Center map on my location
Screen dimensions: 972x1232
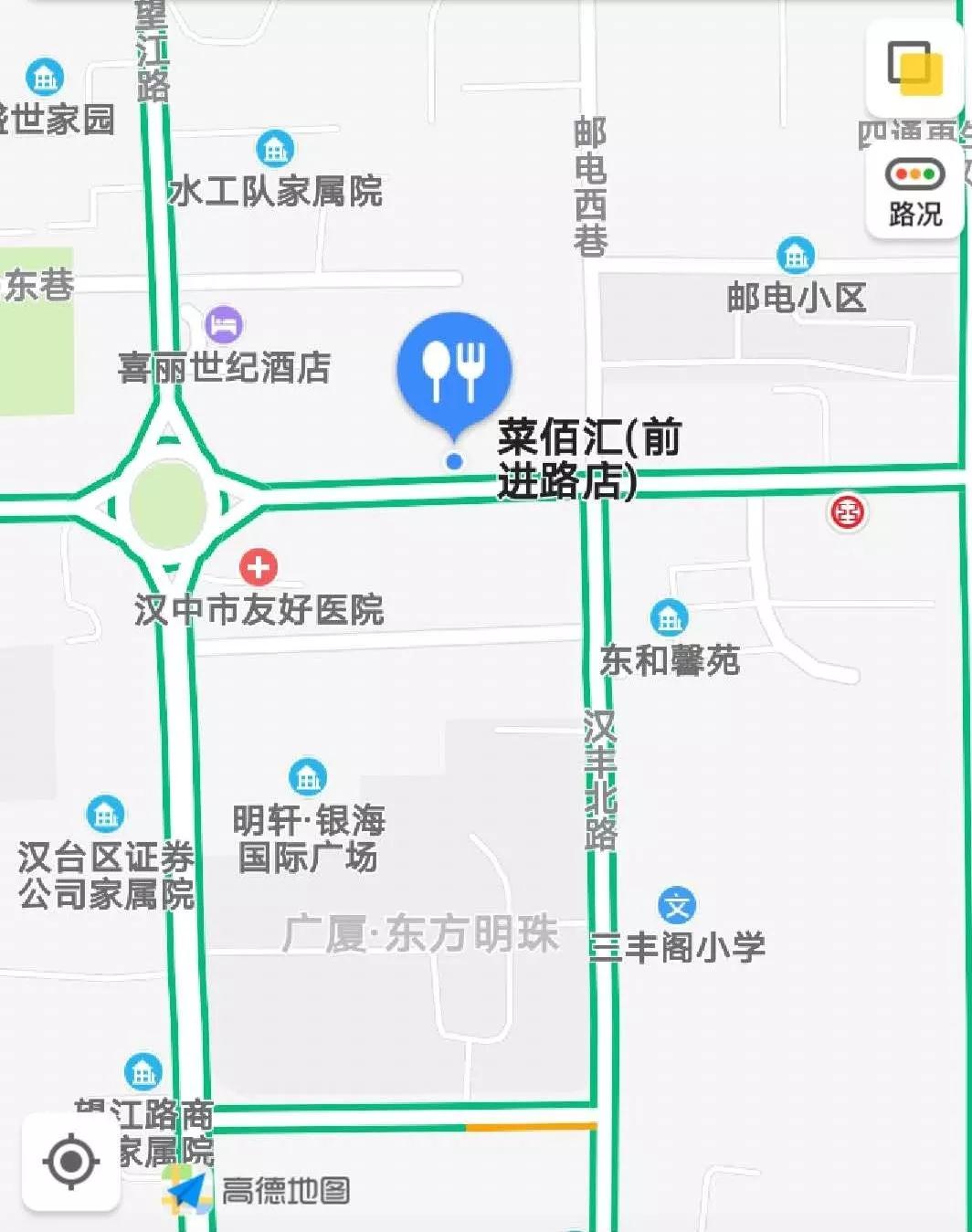click(70, 1162)
